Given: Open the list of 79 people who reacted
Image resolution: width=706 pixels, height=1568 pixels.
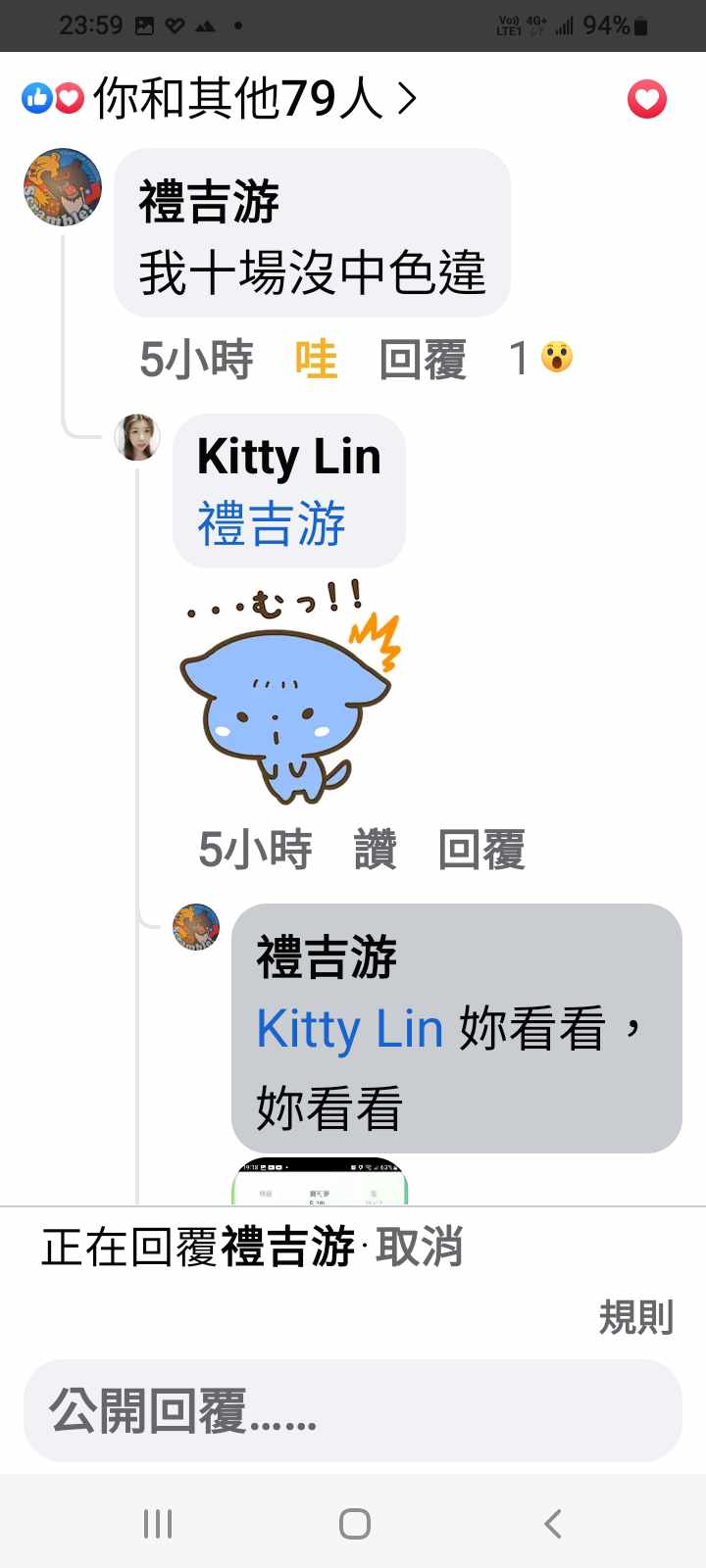Looking at the screenshot, I should (235, 99).
